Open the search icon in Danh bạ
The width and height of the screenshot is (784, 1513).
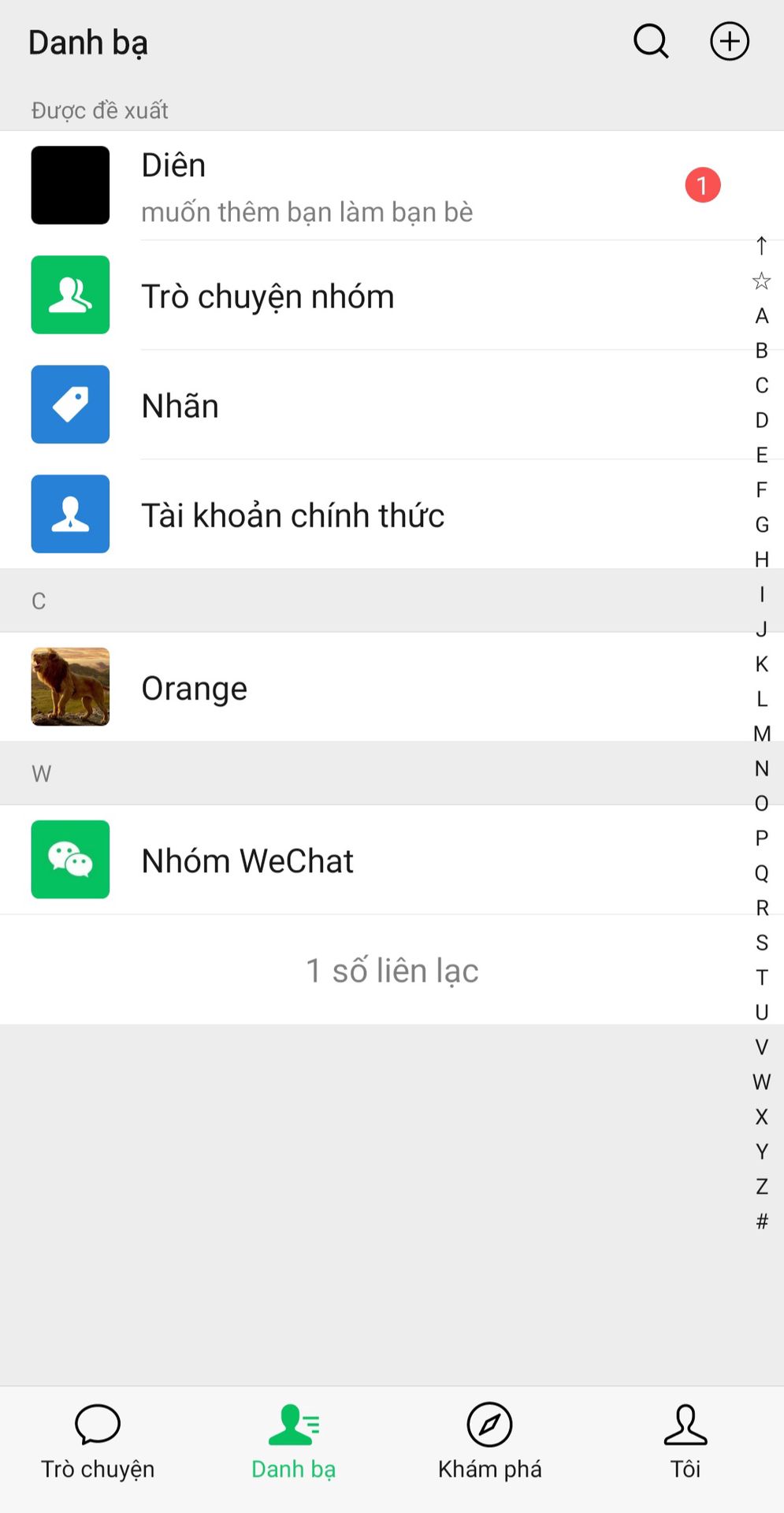[651, 41]
